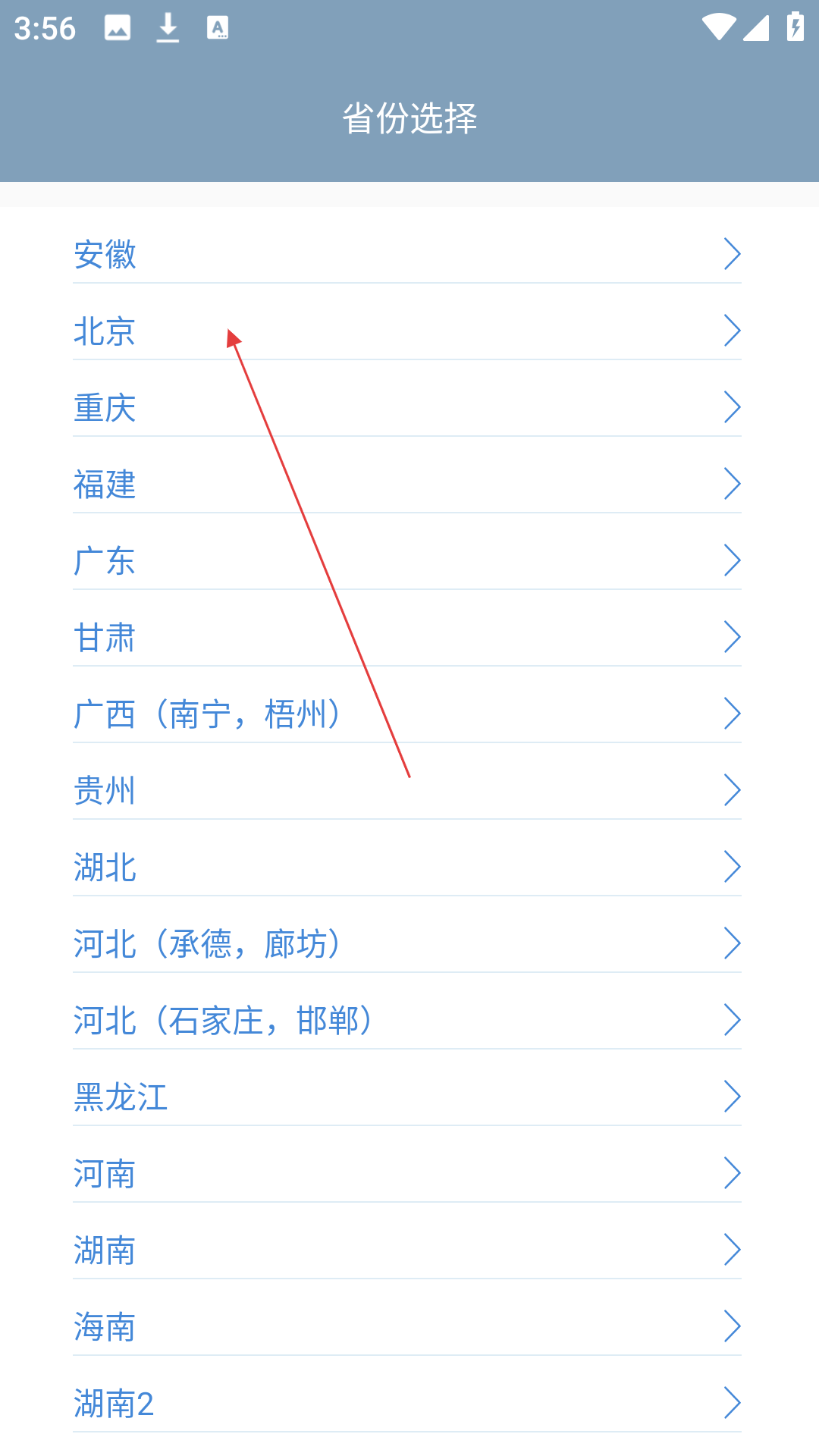The image size is (819, 1456).
Task: Open the 湖北 row
Action: coord(407,867)
